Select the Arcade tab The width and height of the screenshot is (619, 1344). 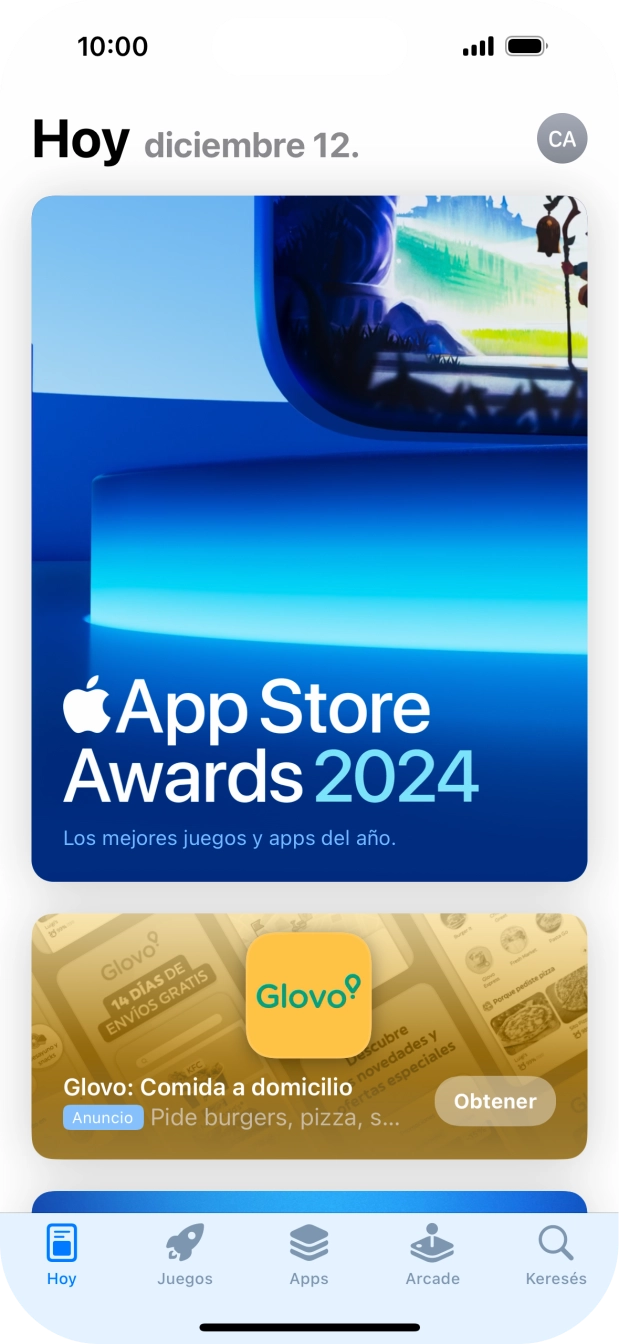pos(432,1255)
